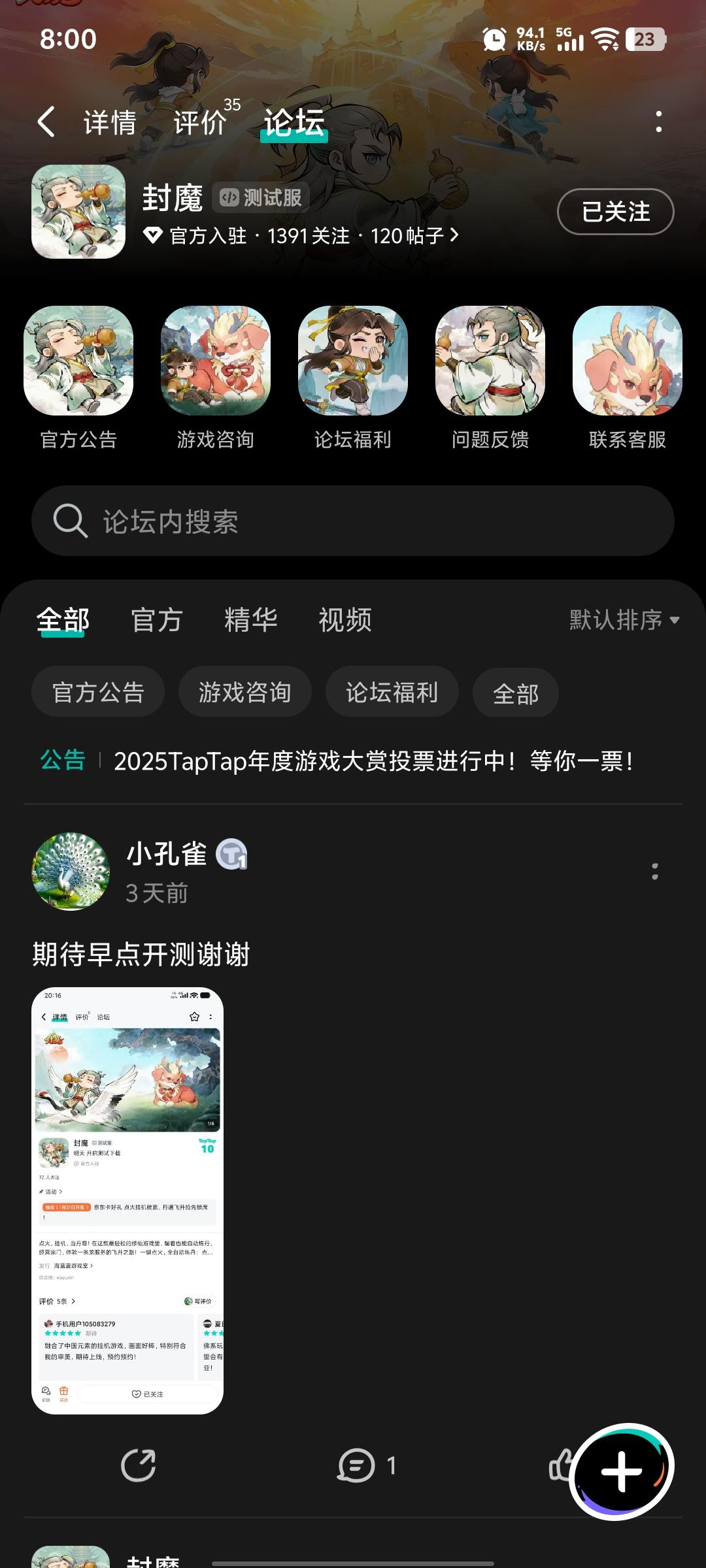Open 官方入驻 followers and posts info
Image resolution: width=706 pixels, height=1568 pixels.
tap(301, 236)
